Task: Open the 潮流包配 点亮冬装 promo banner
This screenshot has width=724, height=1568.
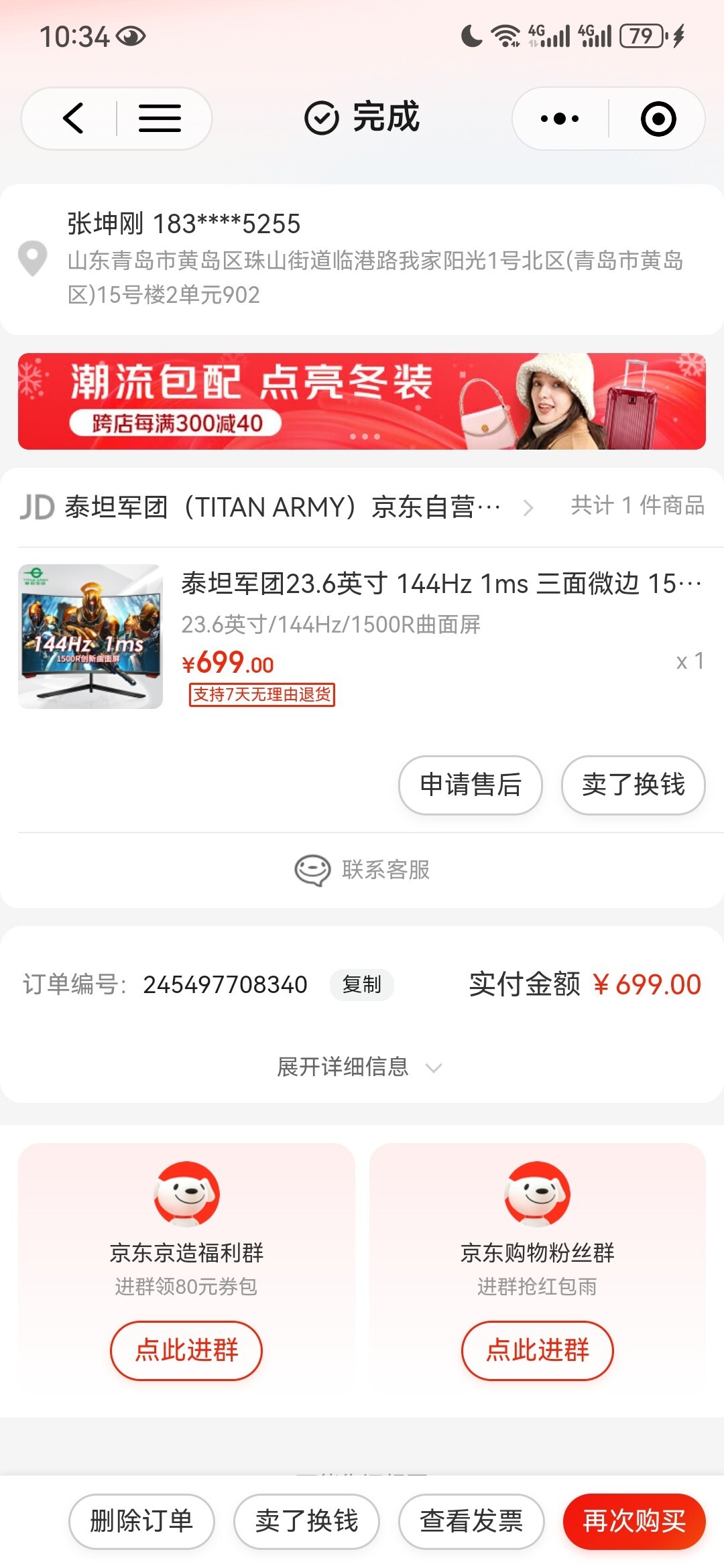Action: (362, 401)
